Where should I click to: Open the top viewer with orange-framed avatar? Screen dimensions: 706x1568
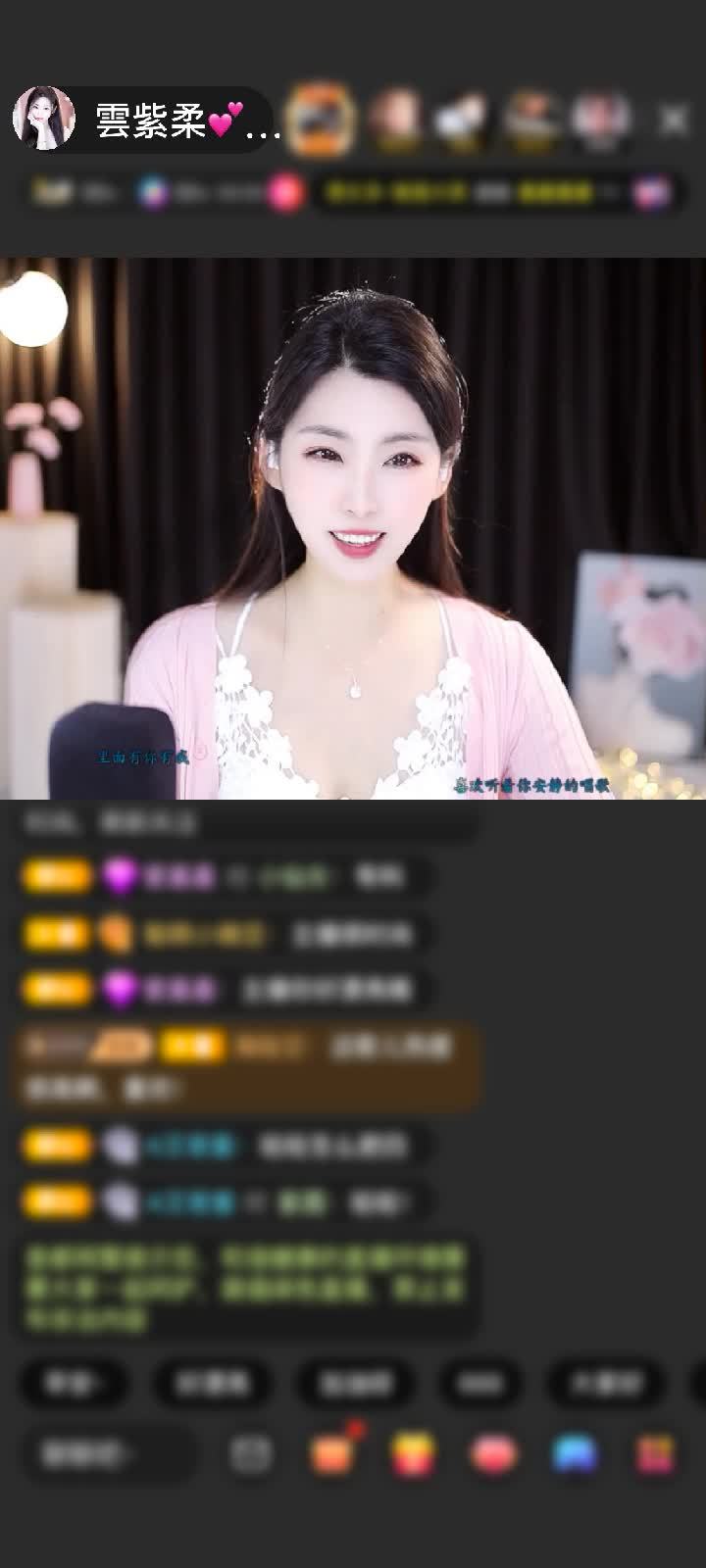[x=322, y=120]
